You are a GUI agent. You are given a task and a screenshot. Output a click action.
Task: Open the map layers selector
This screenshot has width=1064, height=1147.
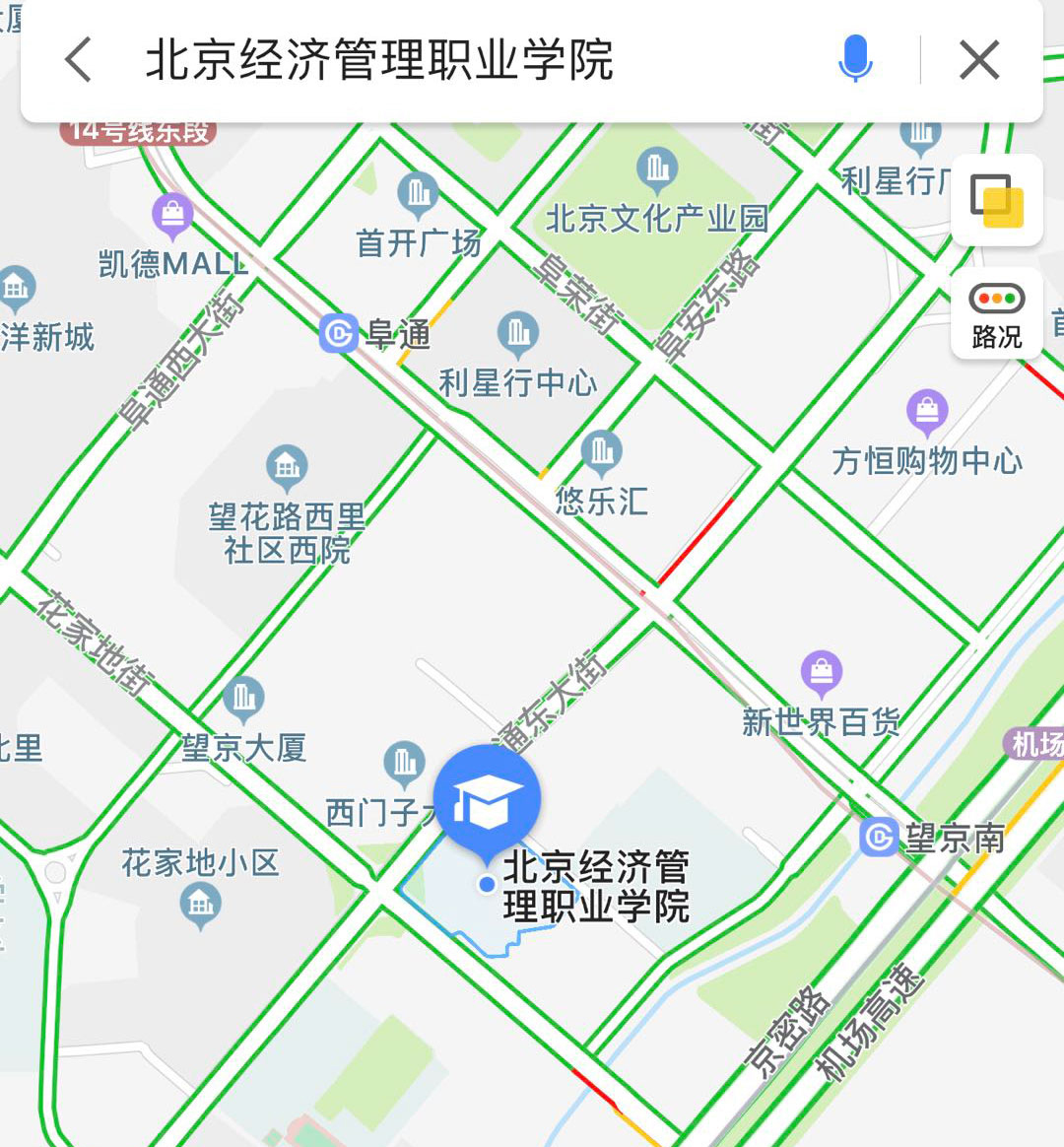(996, 200)
